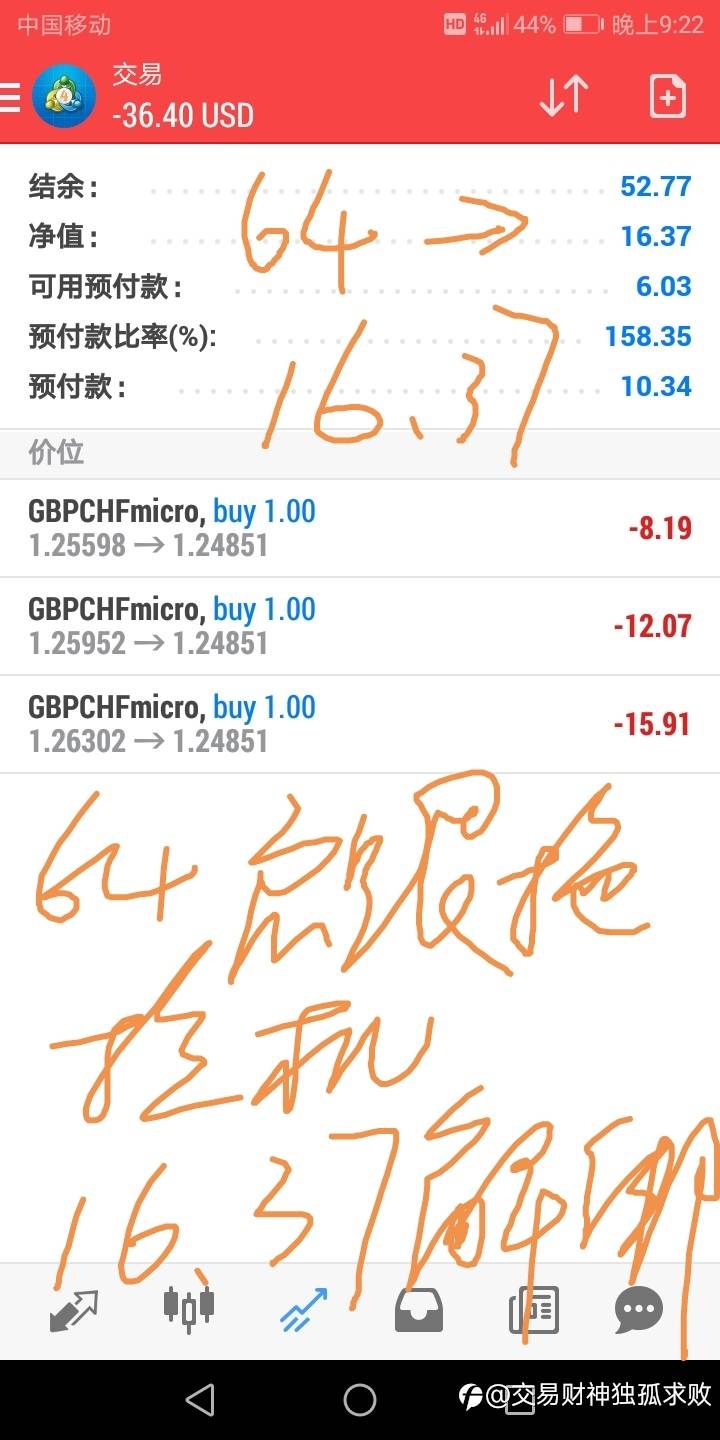This screenshot has width=720, height=1440.
Task: Open the messages chat tab
Action: pyautogui.click(x=640, y=1309)
